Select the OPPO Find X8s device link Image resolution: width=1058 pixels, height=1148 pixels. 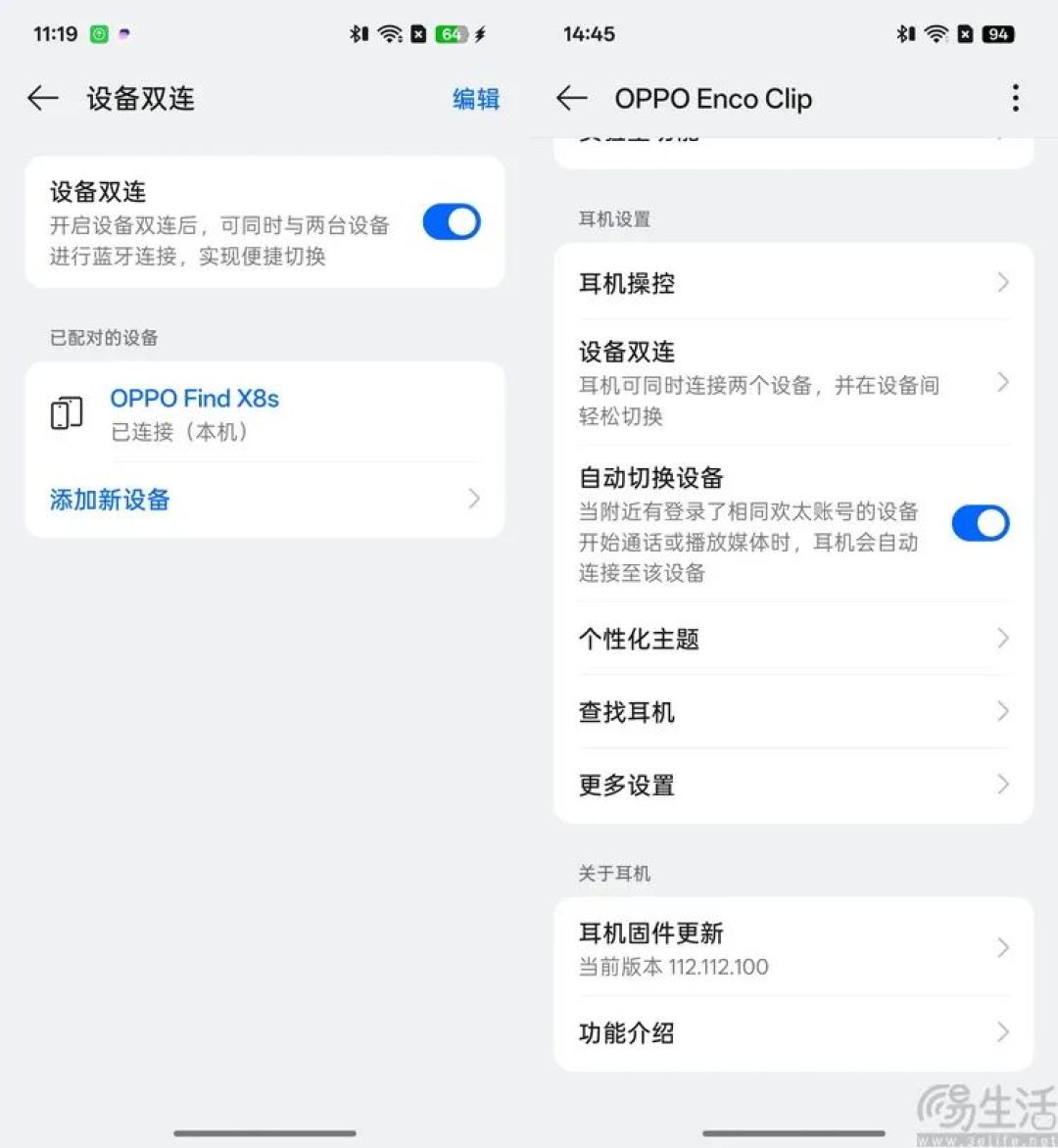193,398
